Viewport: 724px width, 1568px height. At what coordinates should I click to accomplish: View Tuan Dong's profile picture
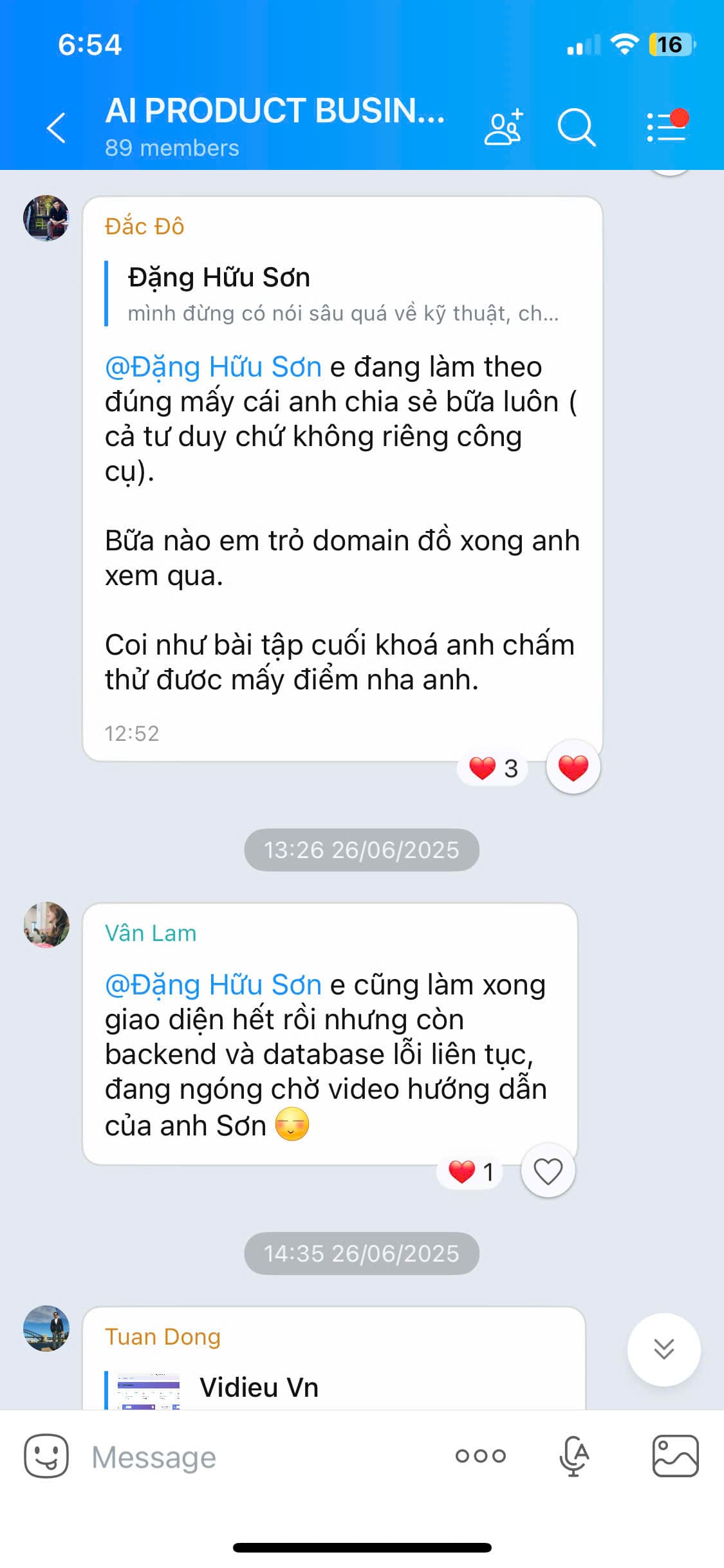46,1328
